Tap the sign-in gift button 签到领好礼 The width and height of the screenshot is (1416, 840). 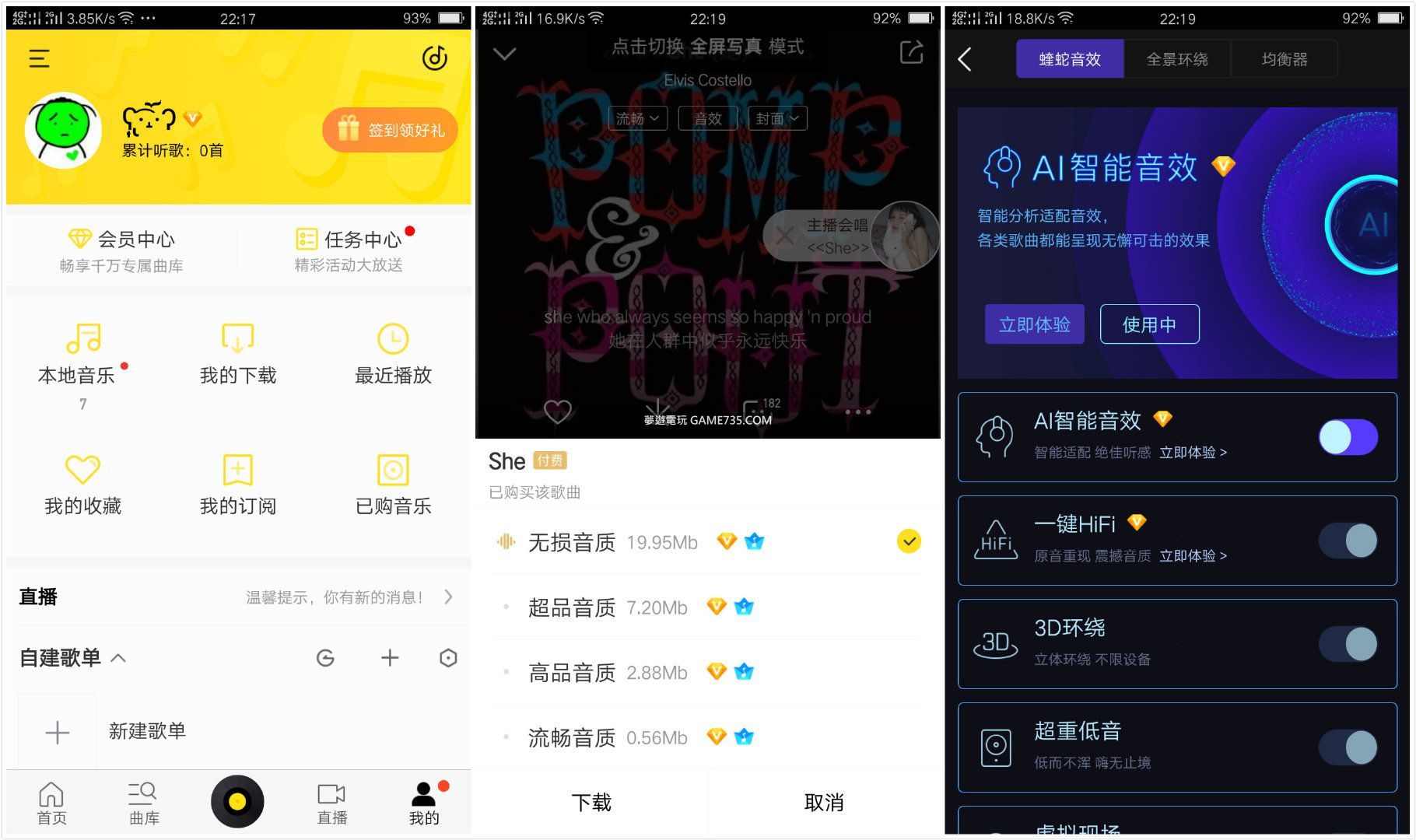pyautogui.click(x=390, y=130)
